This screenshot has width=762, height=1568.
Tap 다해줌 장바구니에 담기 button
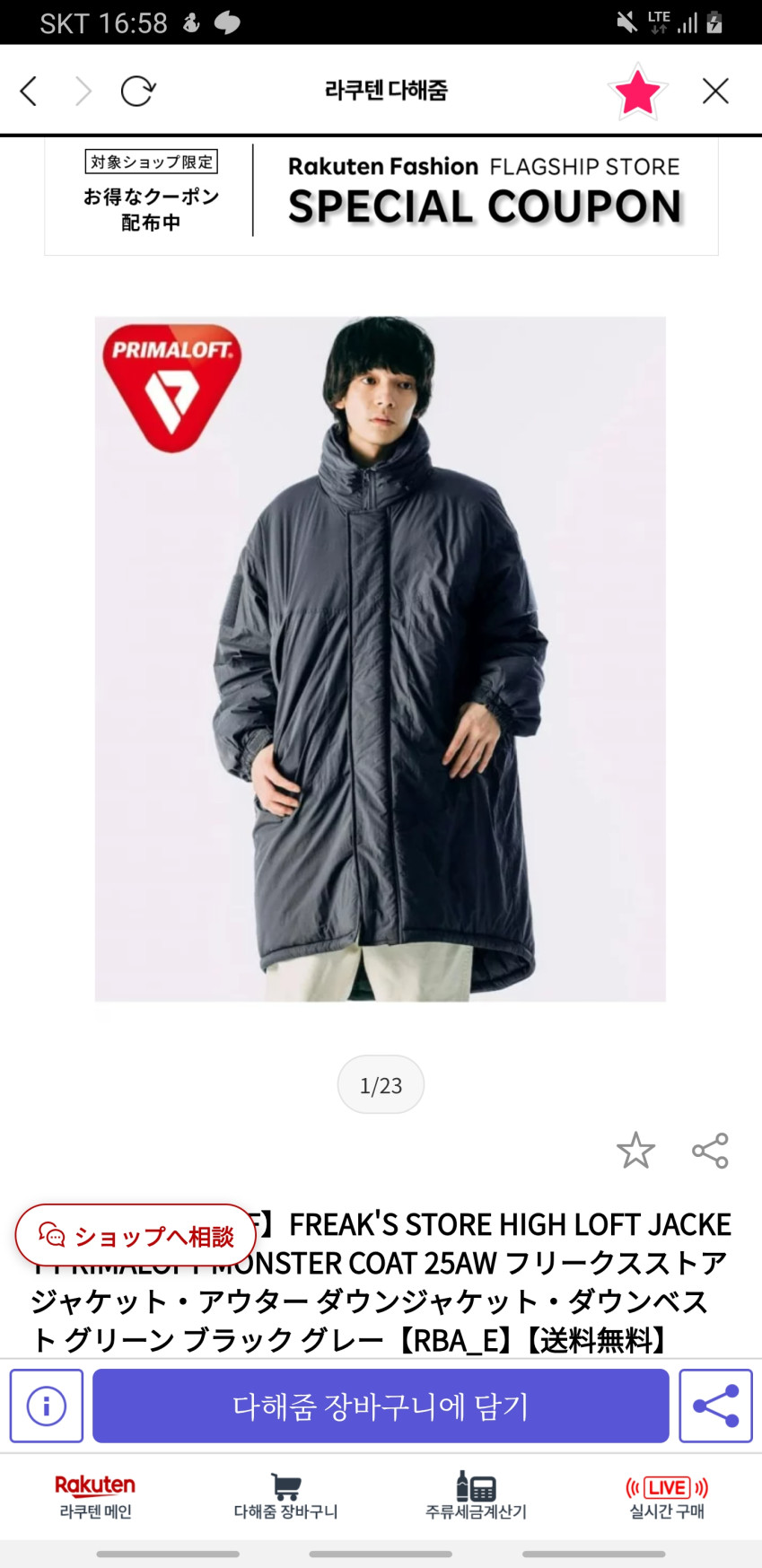tap(381, 1406)
